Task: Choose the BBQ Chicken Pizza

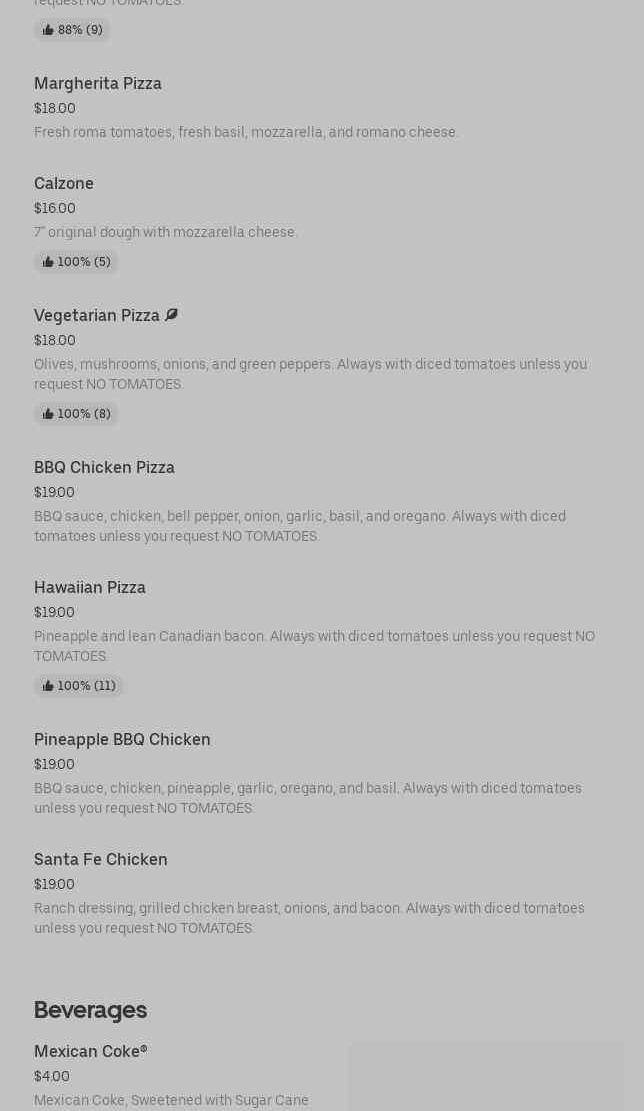Action: [x=104, y=468]
